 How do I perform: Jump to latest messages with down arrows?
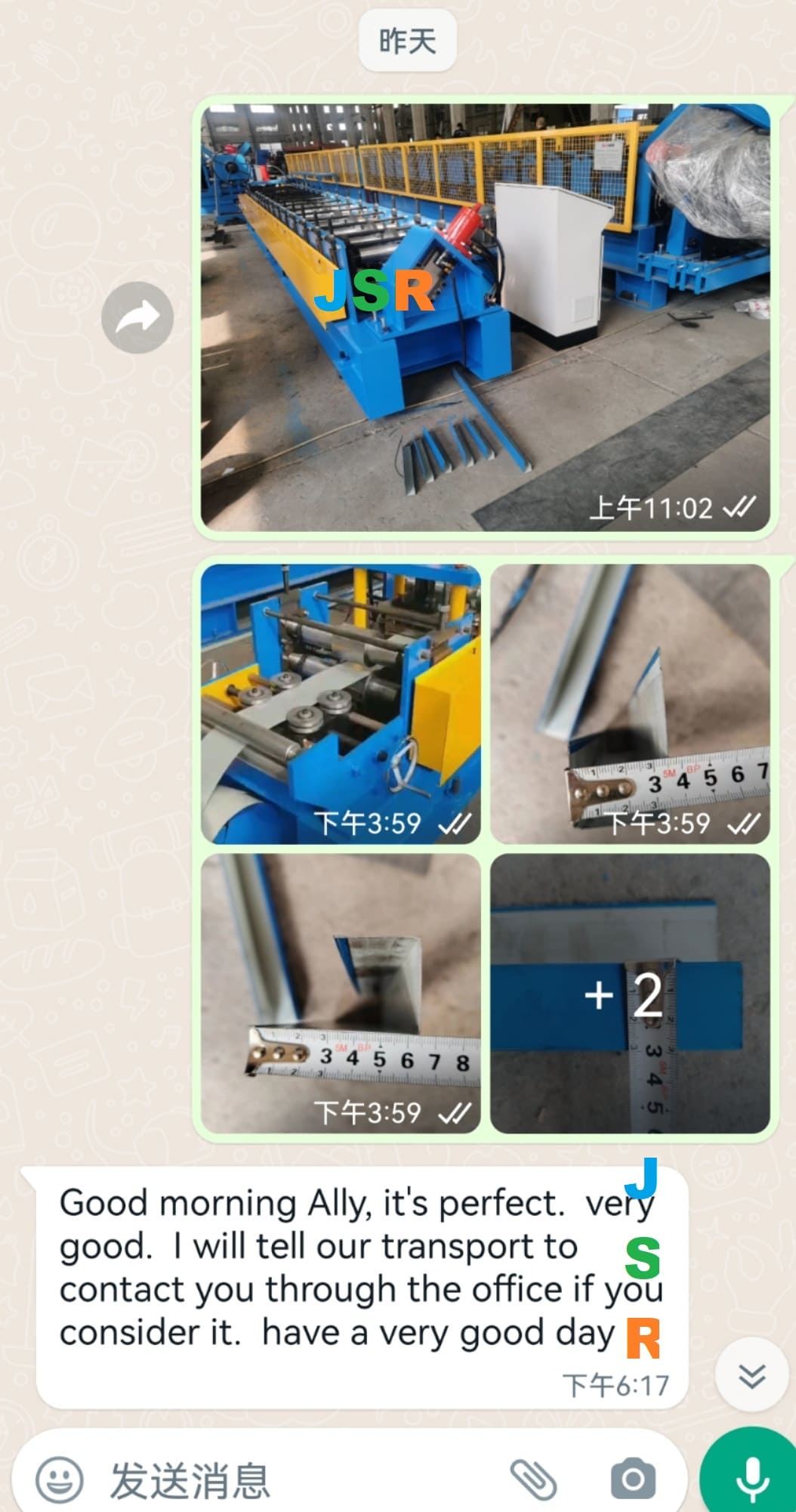pos(751,1376)
